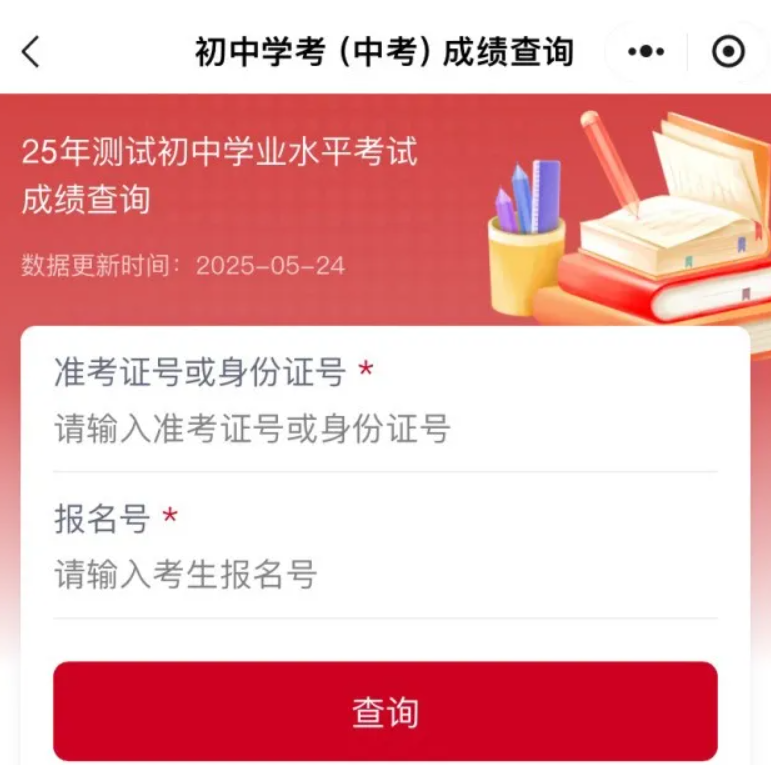Go back using the top-left arrow
This screenshot has height=765, width=771.
(31, 51)
